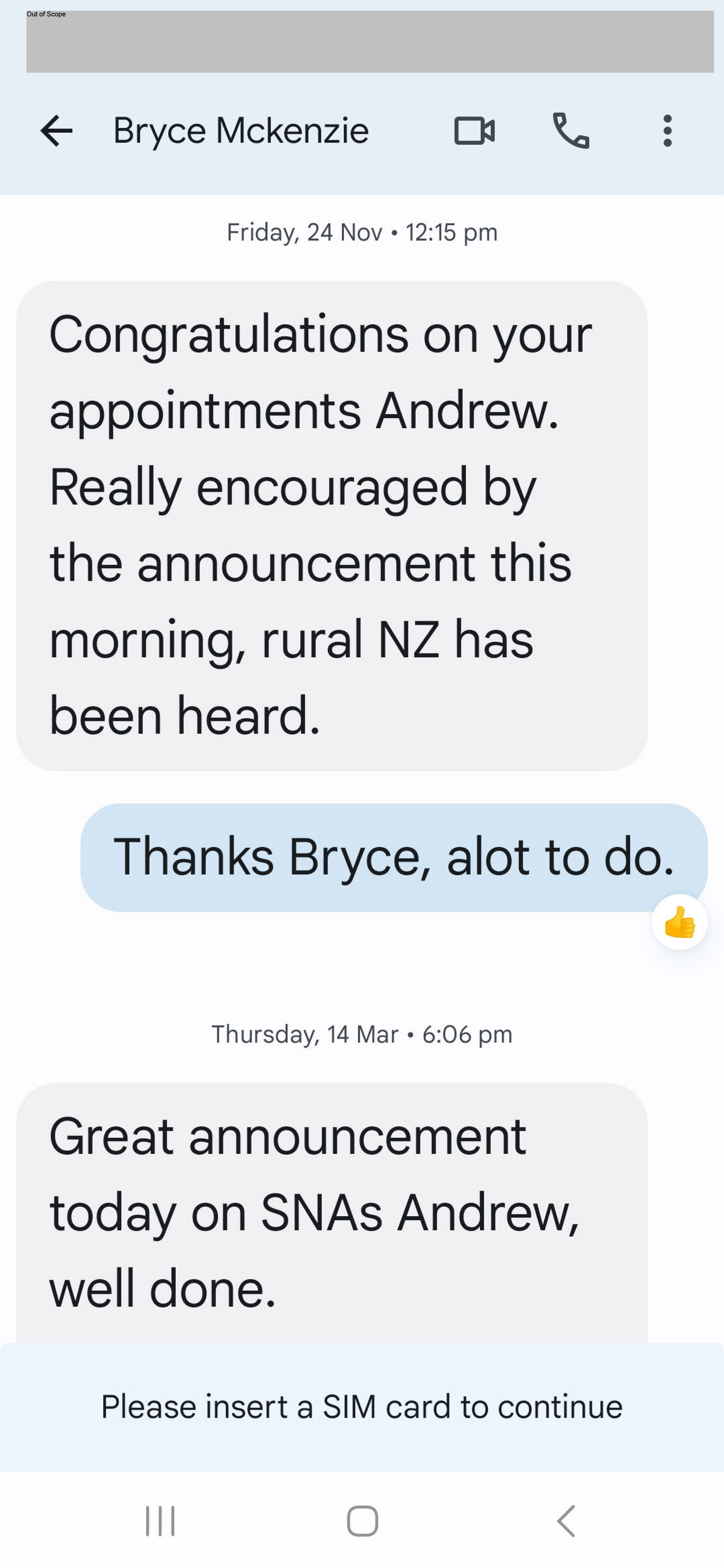This screenshot has height=1568, width=724.
Task: Open the recent apps view
Action: click(x=160, y=1521)
